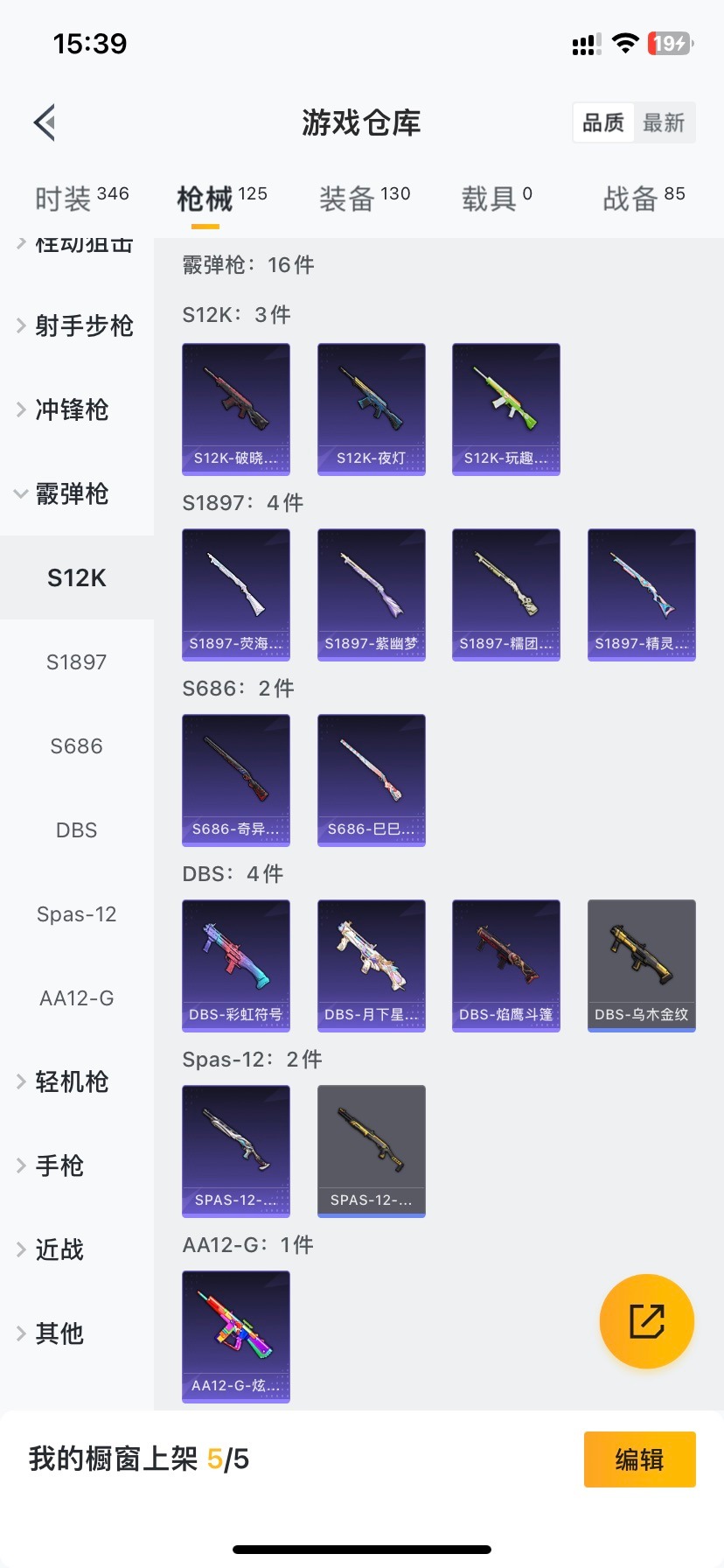Image resolution: width=724 pixels, height=1568 pixels.
Task: Switch to the 时装 tab
Action: pyautogui.click(x=81, y=199)
